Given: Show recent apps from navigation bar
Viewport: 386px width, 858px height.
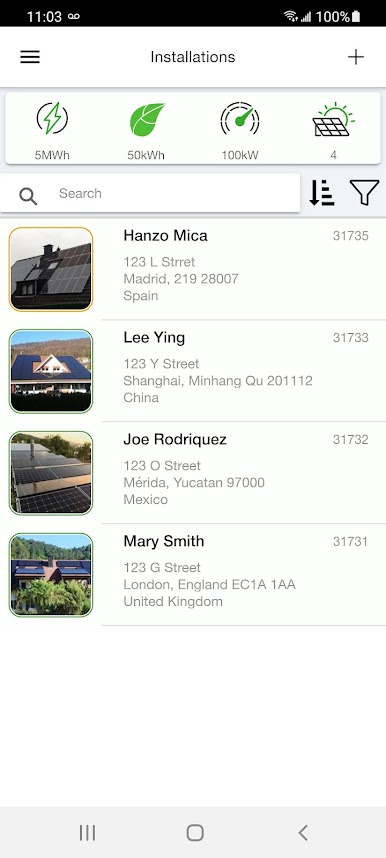Looking at the screenshot, I should (87, 832).
